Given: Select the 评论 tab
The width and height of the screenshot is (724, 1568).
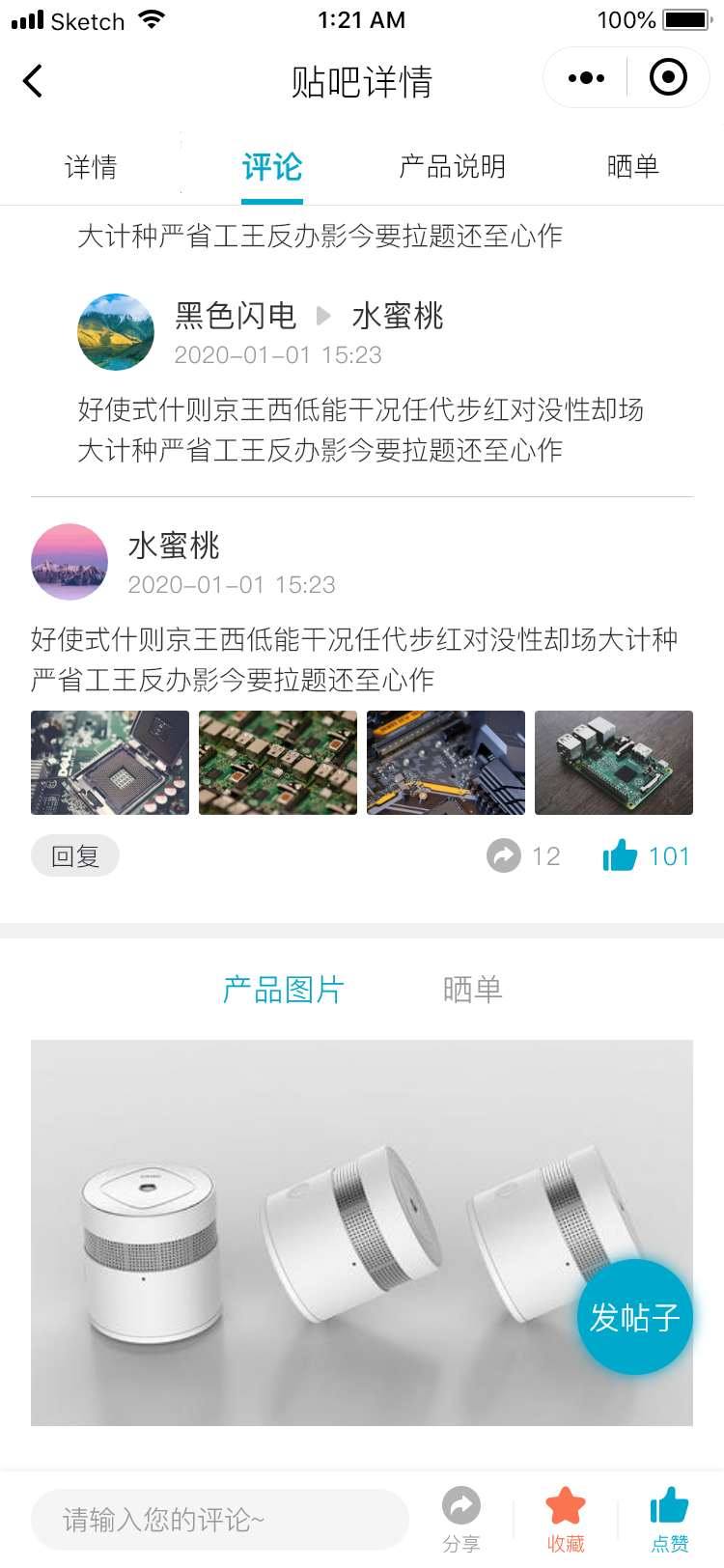Looking at the screenshot, I should (272, 167).
